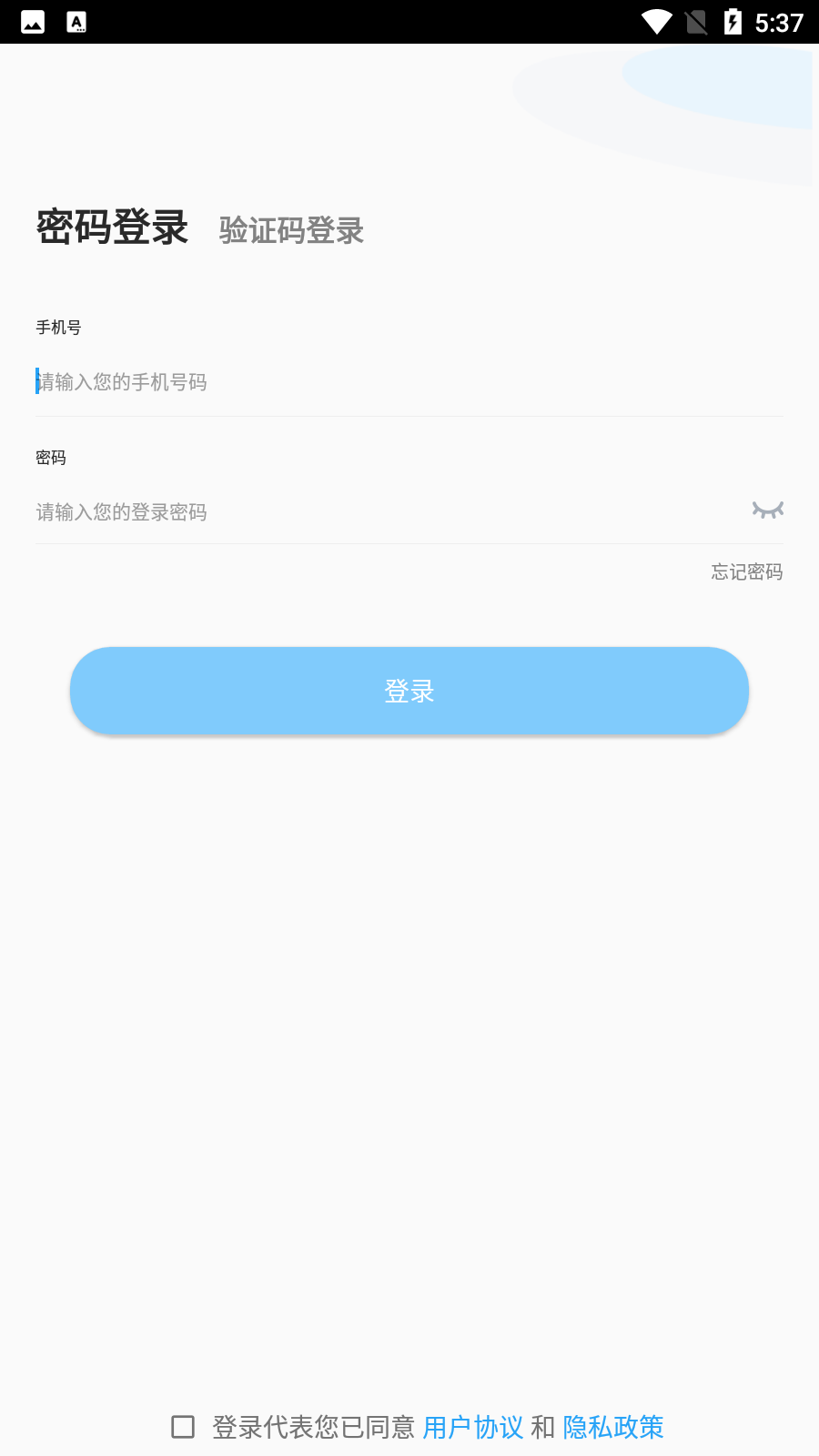Tap the 密码 login password field
Viewport: 819px width, 1456px height.
(x=382, y=512)
